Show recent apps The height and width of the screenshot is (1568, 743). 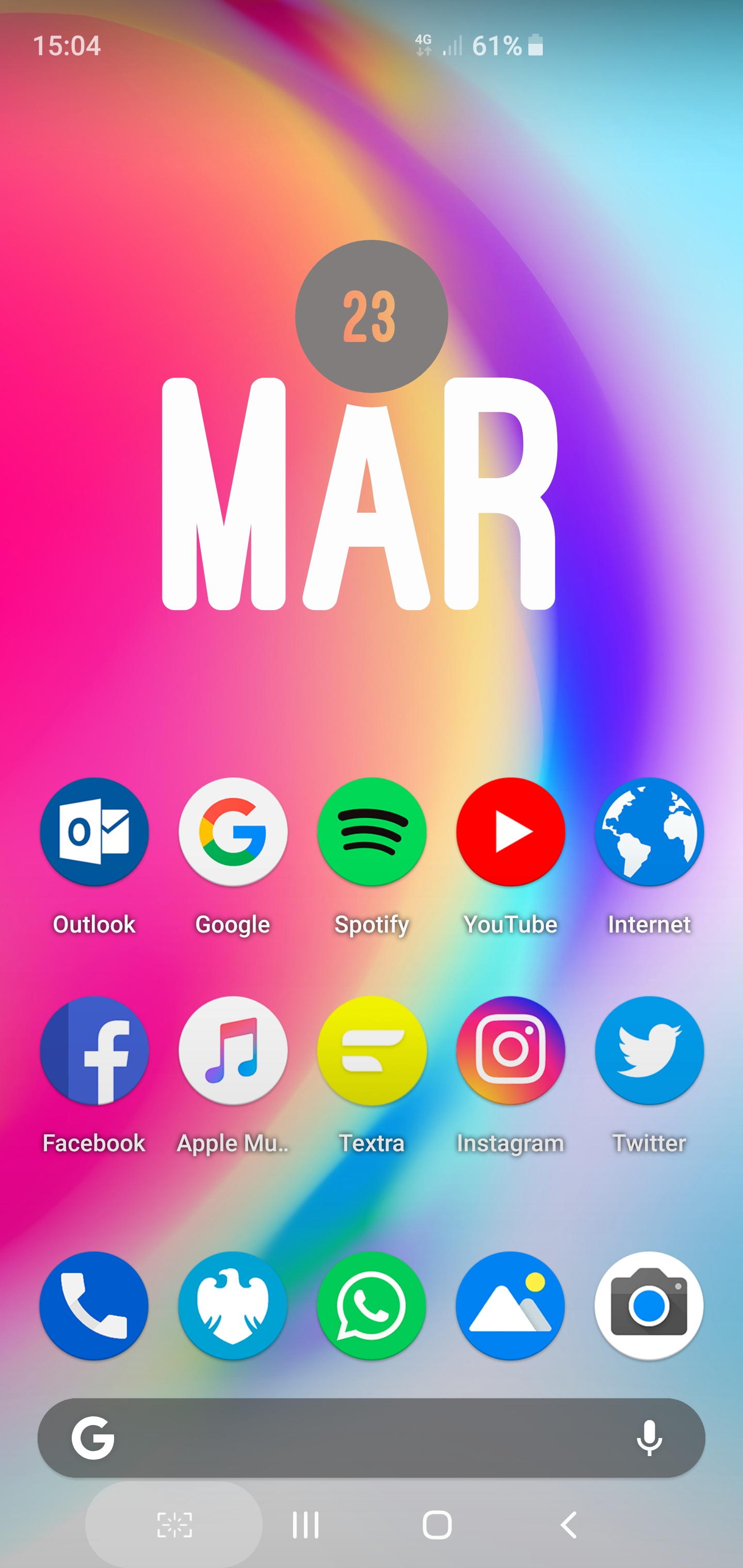(305, 1525)
